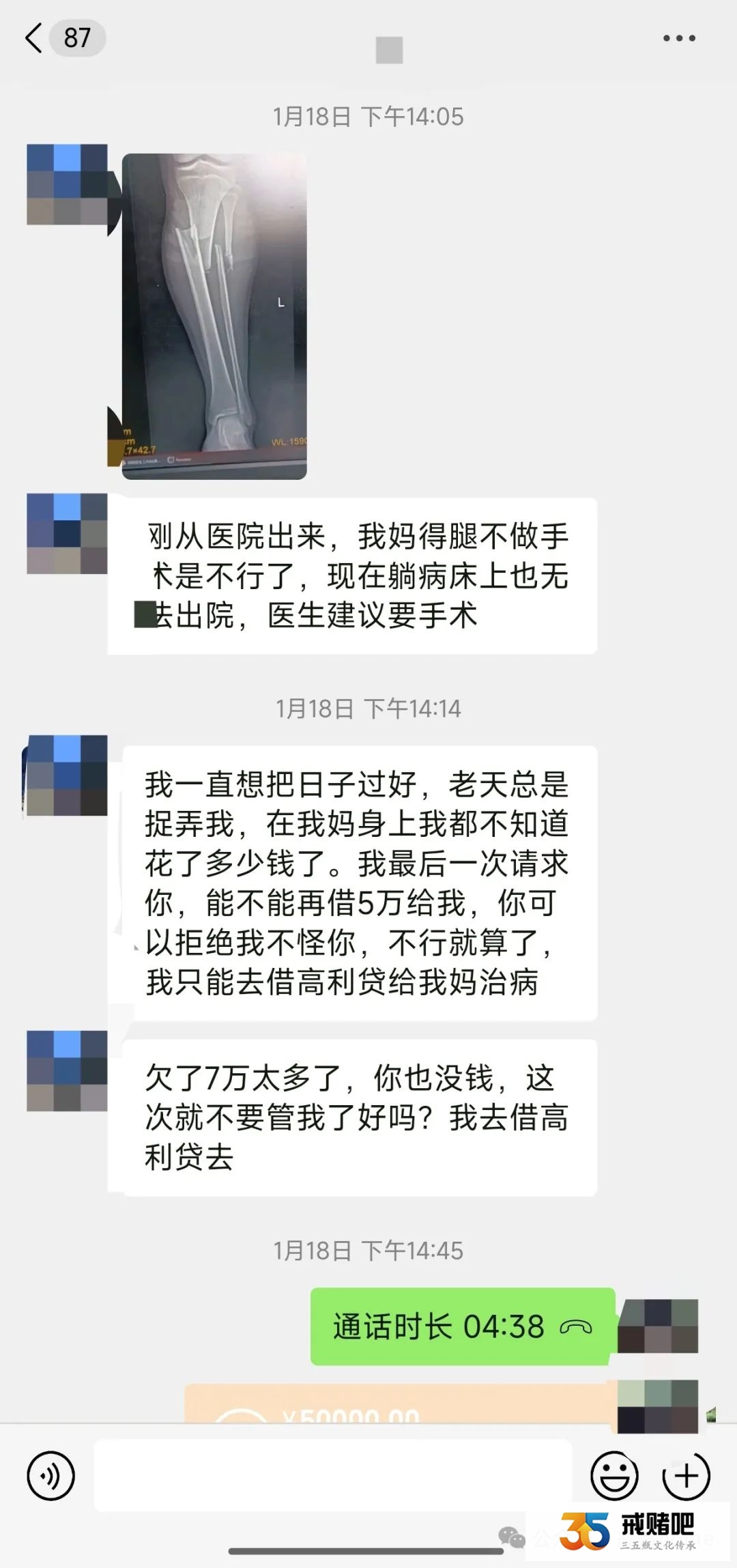Viewport: 737px width, 1568px height.
Task: Open the emoji sticker panel
Action: click(x=613, y=1476)
